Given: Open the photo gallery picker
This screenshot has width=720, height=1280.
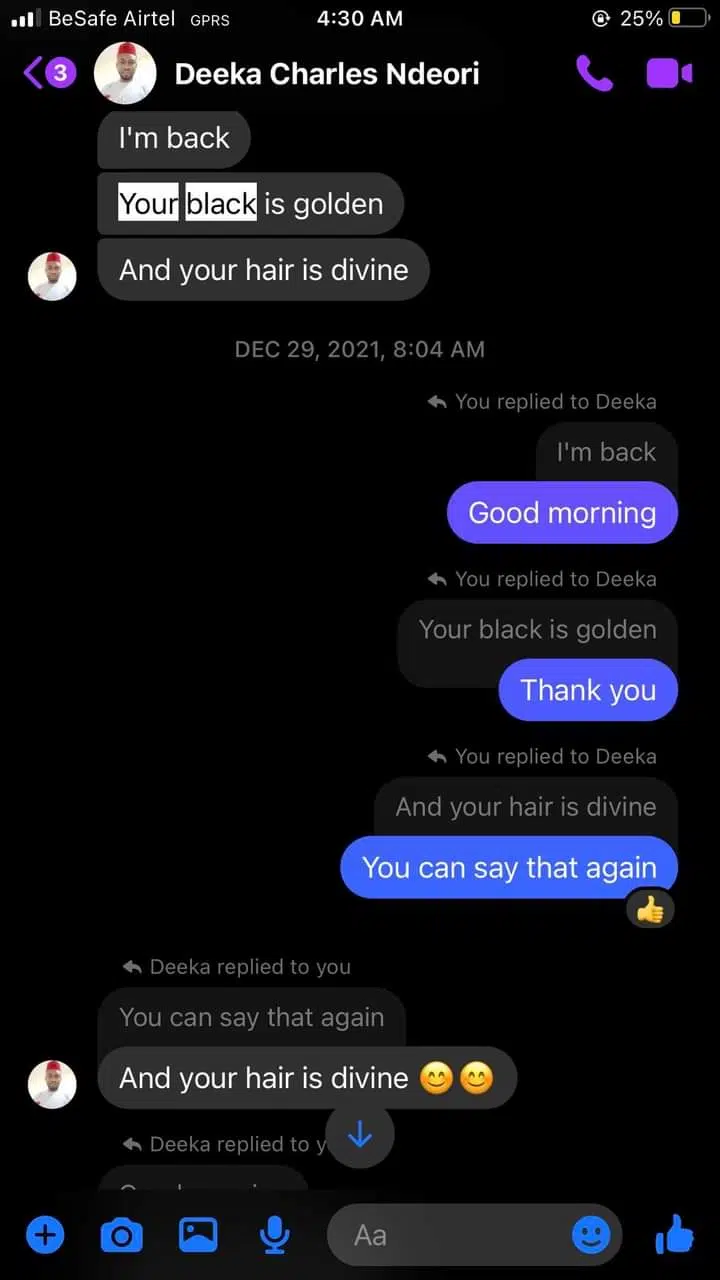Looking at the screenshot, I should (x=198, y=1236).
